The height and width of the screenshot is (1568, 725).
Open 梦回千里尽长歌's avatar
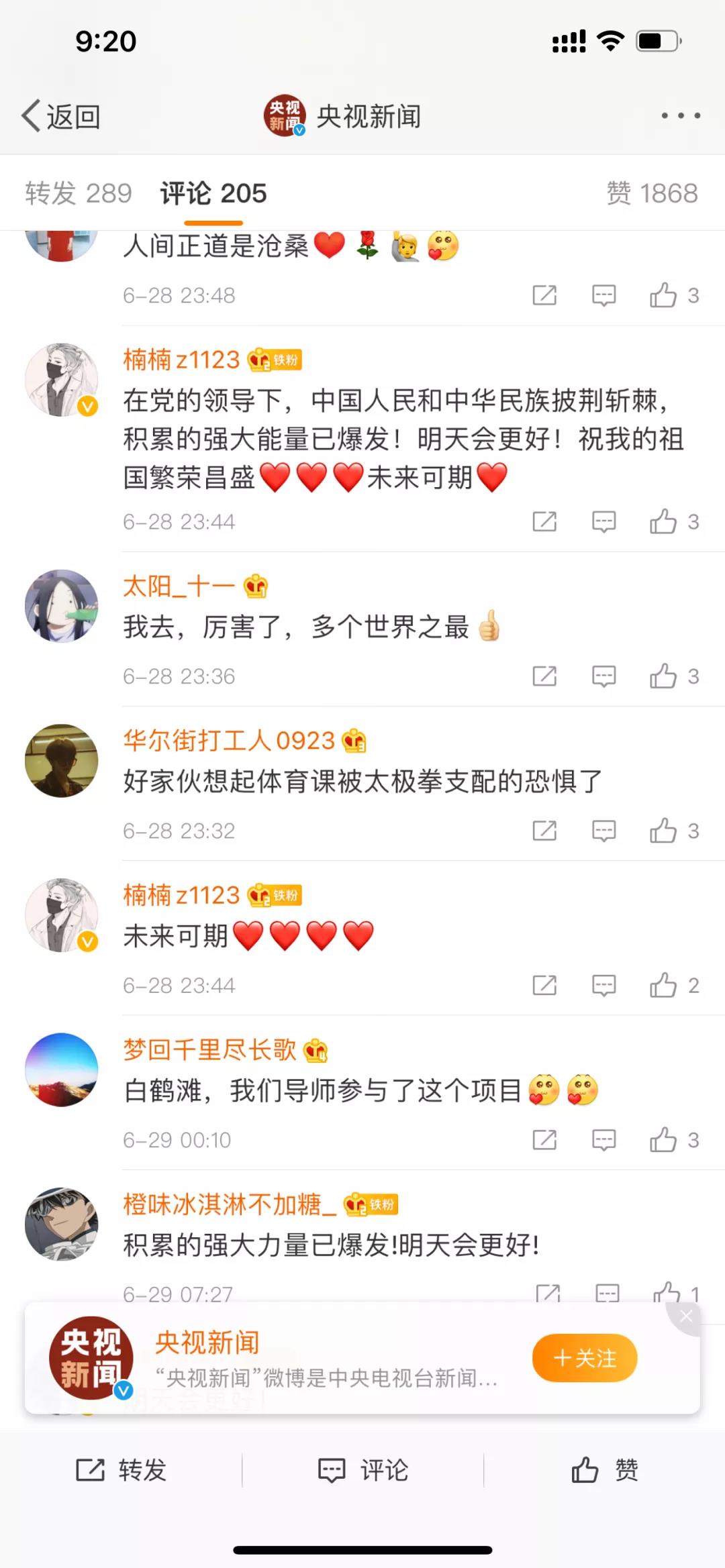(61, 1069)
